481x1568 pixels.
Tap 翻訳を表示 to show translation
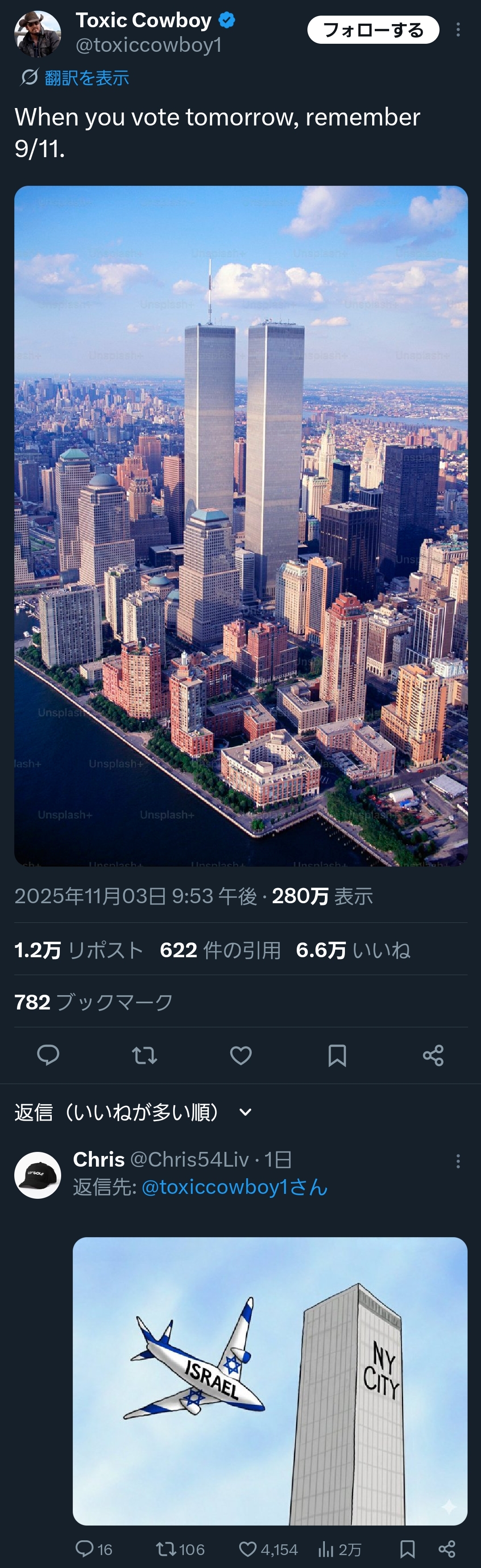coord(86,78)
